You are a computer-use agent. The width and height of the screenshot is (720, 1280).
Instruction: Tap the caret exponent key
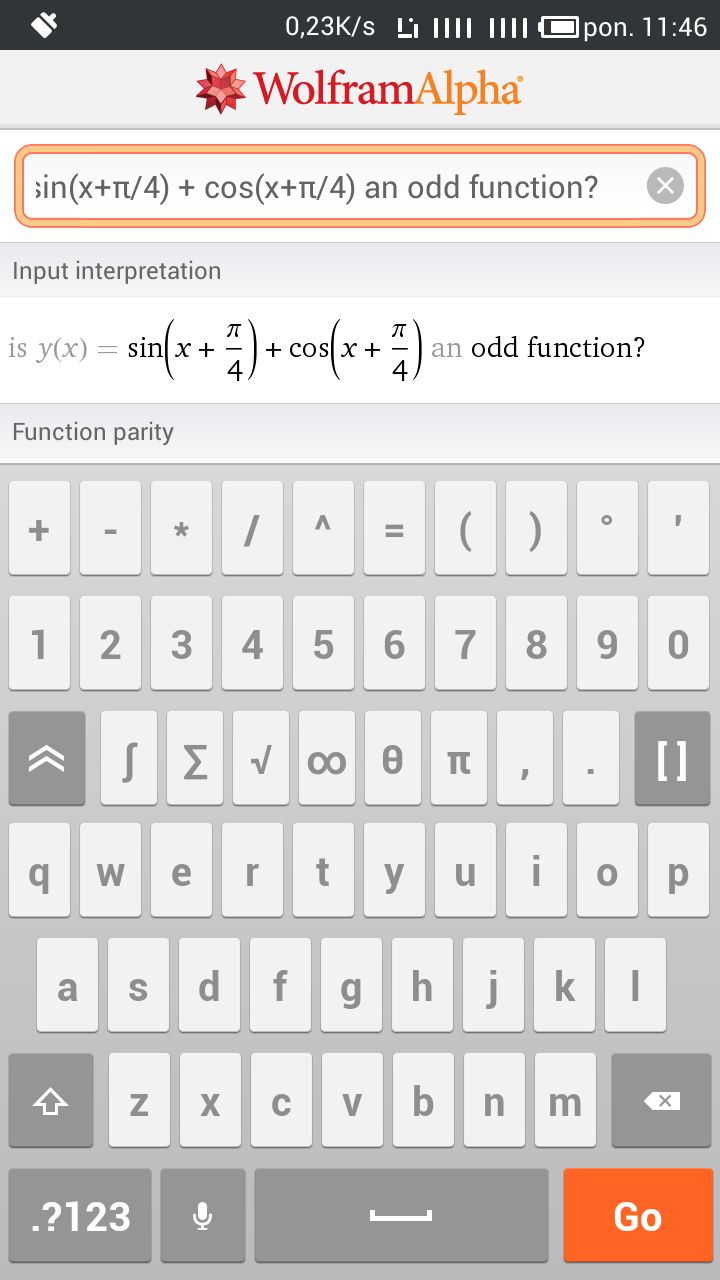click(324, 528)
